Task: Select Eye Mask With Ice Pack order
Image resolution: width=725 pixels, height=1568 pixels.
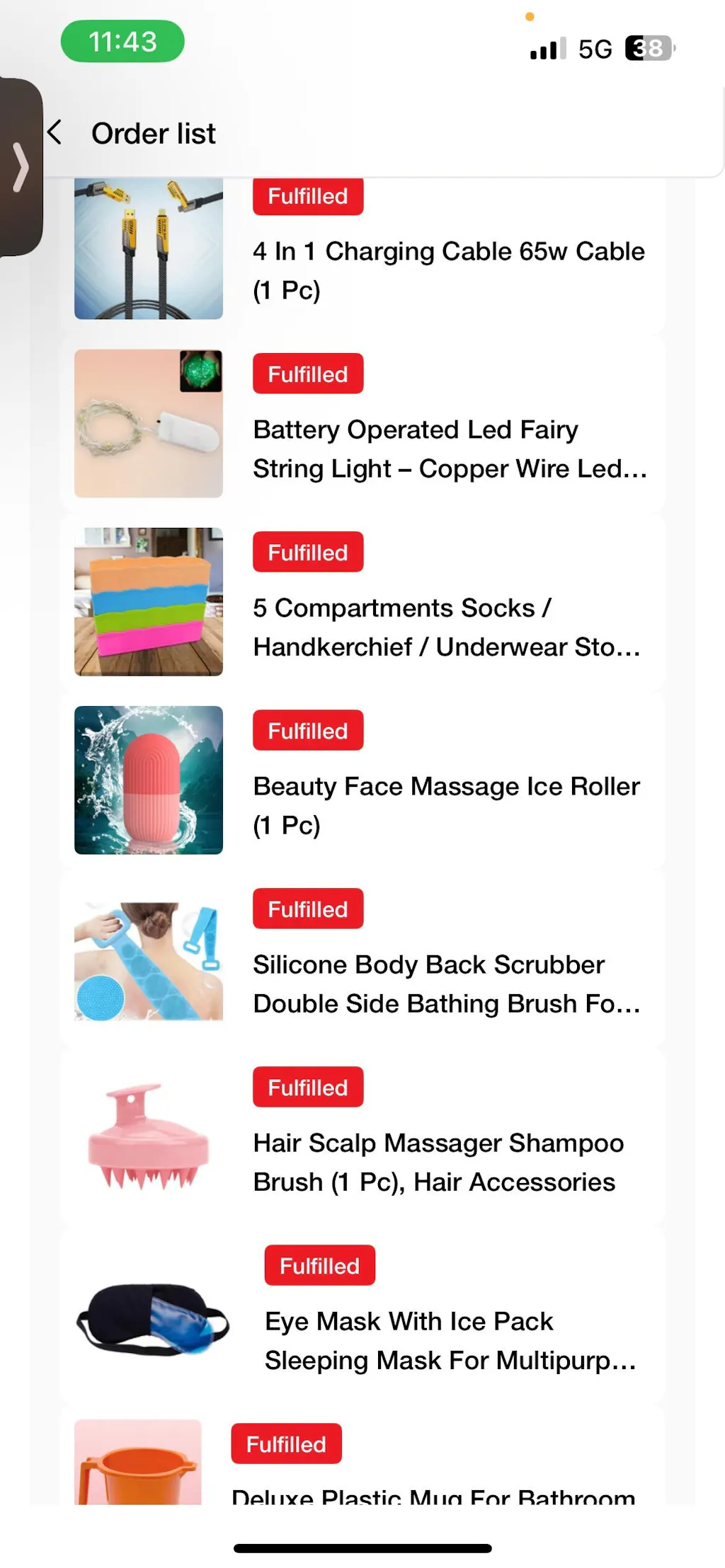Action: pos(449,1340)
